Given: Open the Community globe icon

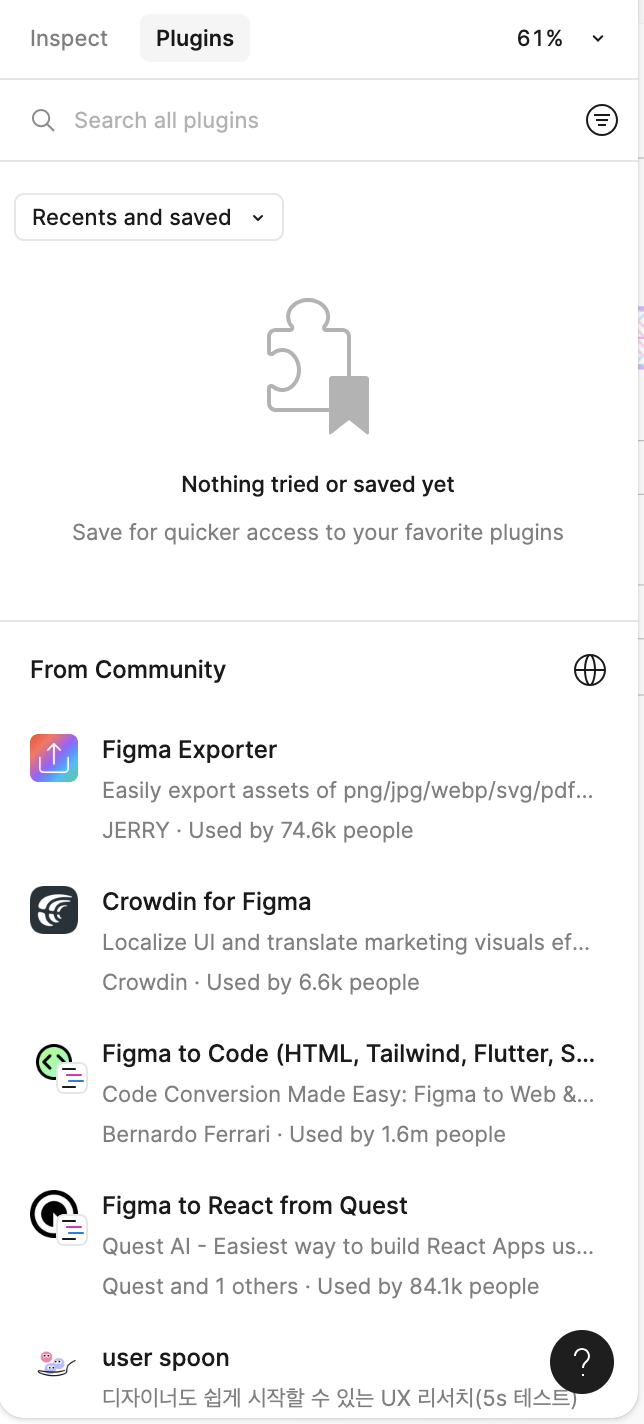Looking at the screenshot, I should tap(590, 670).
